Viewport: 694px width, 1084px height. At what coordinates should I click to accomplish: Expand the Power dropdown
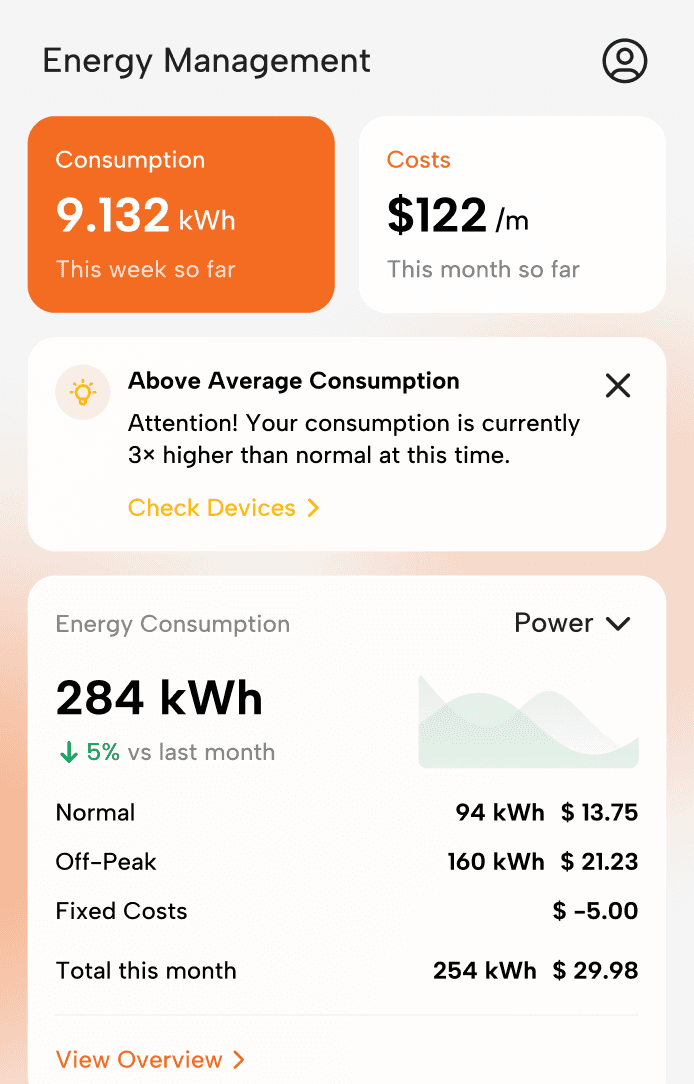click(572, 624)
